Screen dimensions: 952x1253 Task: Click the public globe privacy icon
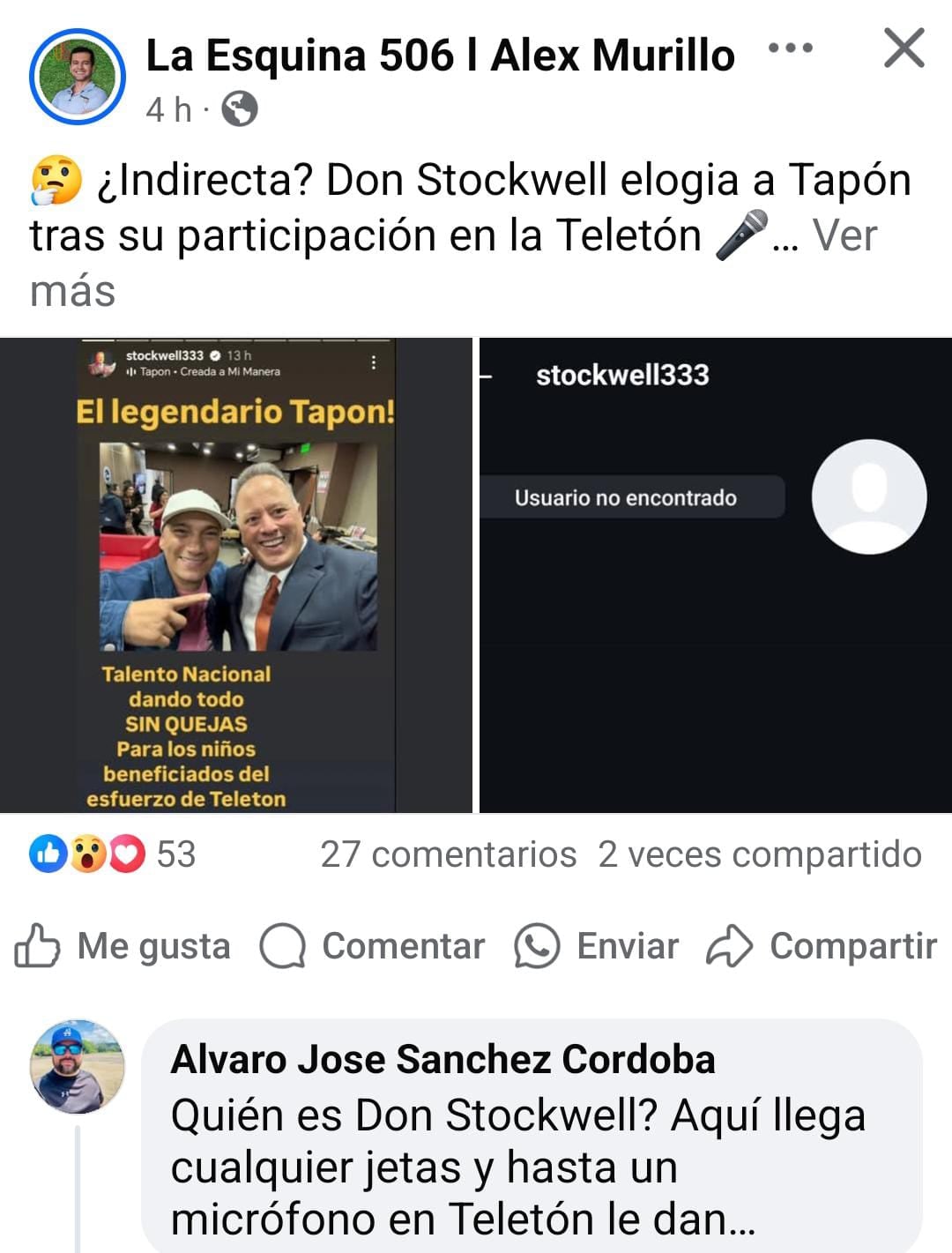(241, 108)
